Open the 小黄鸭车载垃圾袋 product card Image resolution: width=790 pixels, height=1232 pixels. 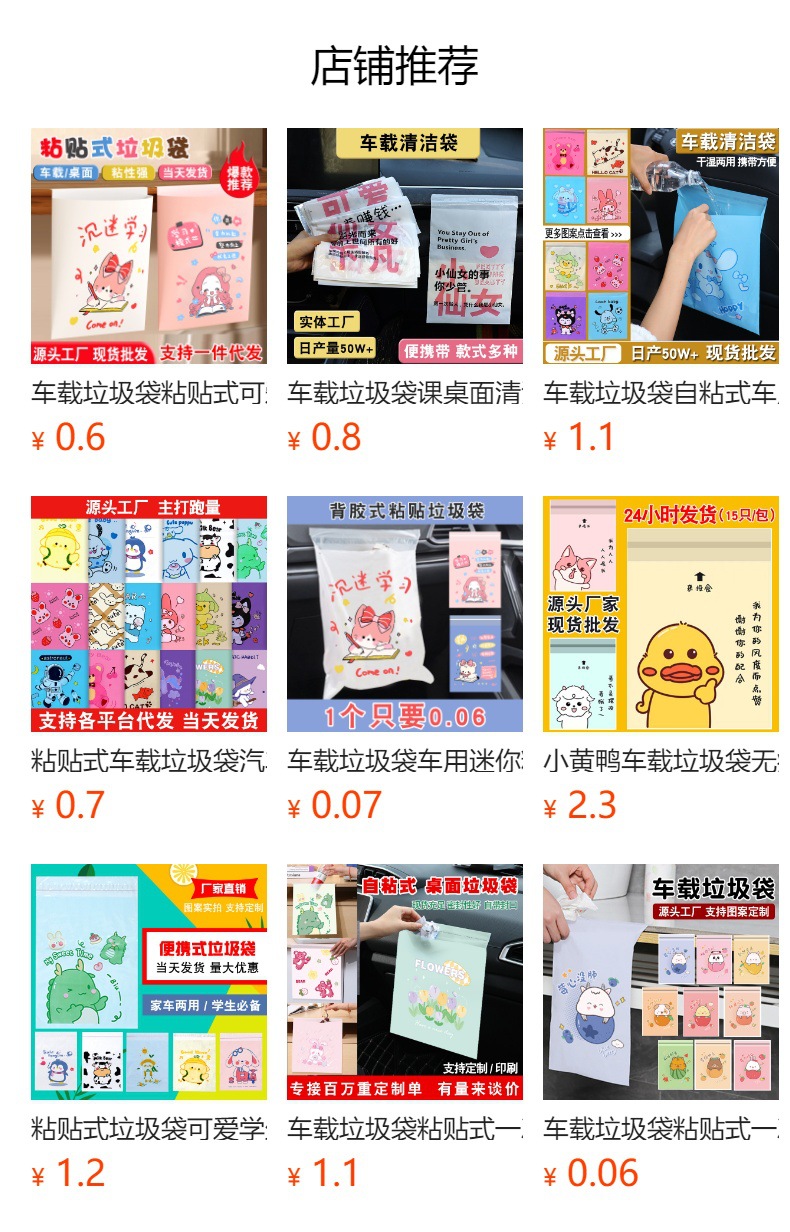click(x=661, y=660)
